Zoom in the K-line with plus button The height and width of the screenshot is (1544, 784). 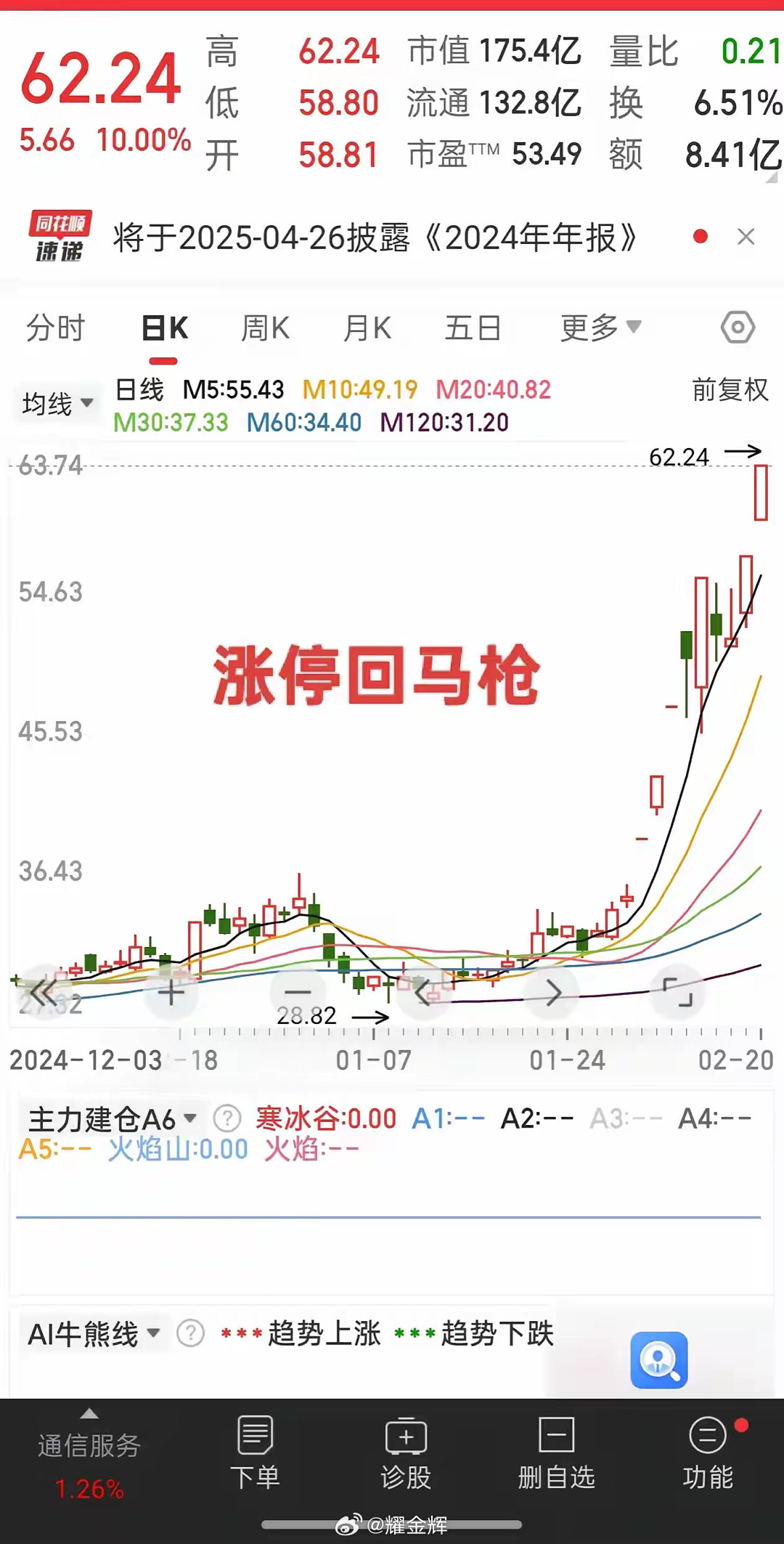[x=171, y=992]
